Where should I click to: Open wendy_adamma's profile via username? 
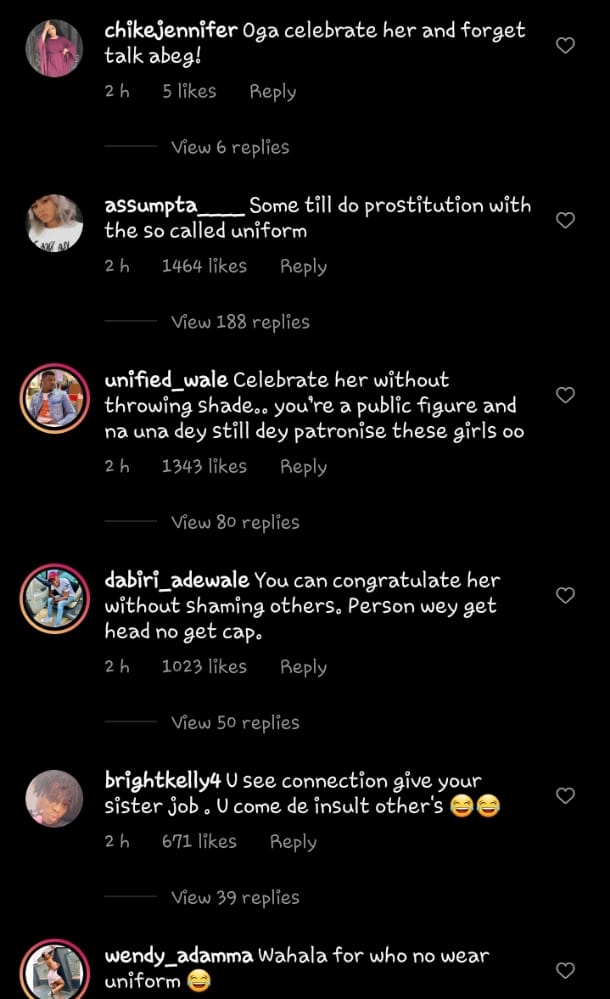pyautogui.click(x=178, y=956)
